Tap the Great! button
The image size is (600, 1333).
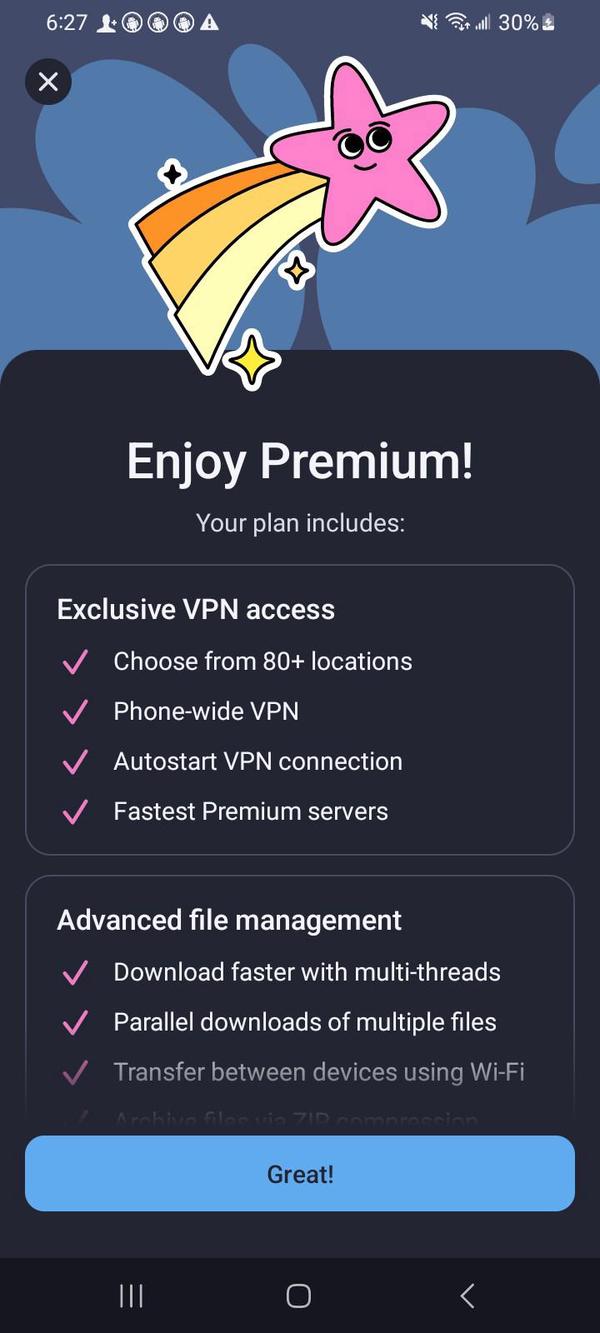pyautogui.click(x=300, y=1174)
